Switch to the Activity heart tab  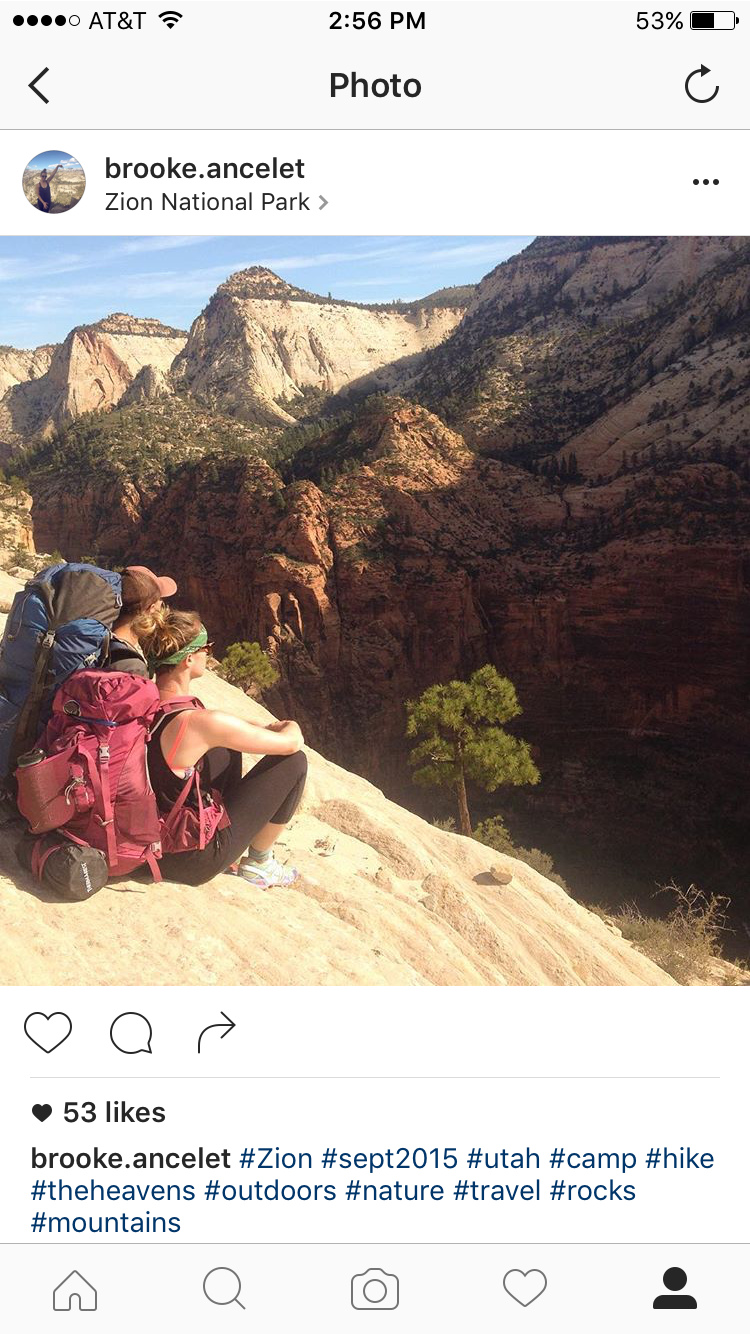coord(525,1289)
